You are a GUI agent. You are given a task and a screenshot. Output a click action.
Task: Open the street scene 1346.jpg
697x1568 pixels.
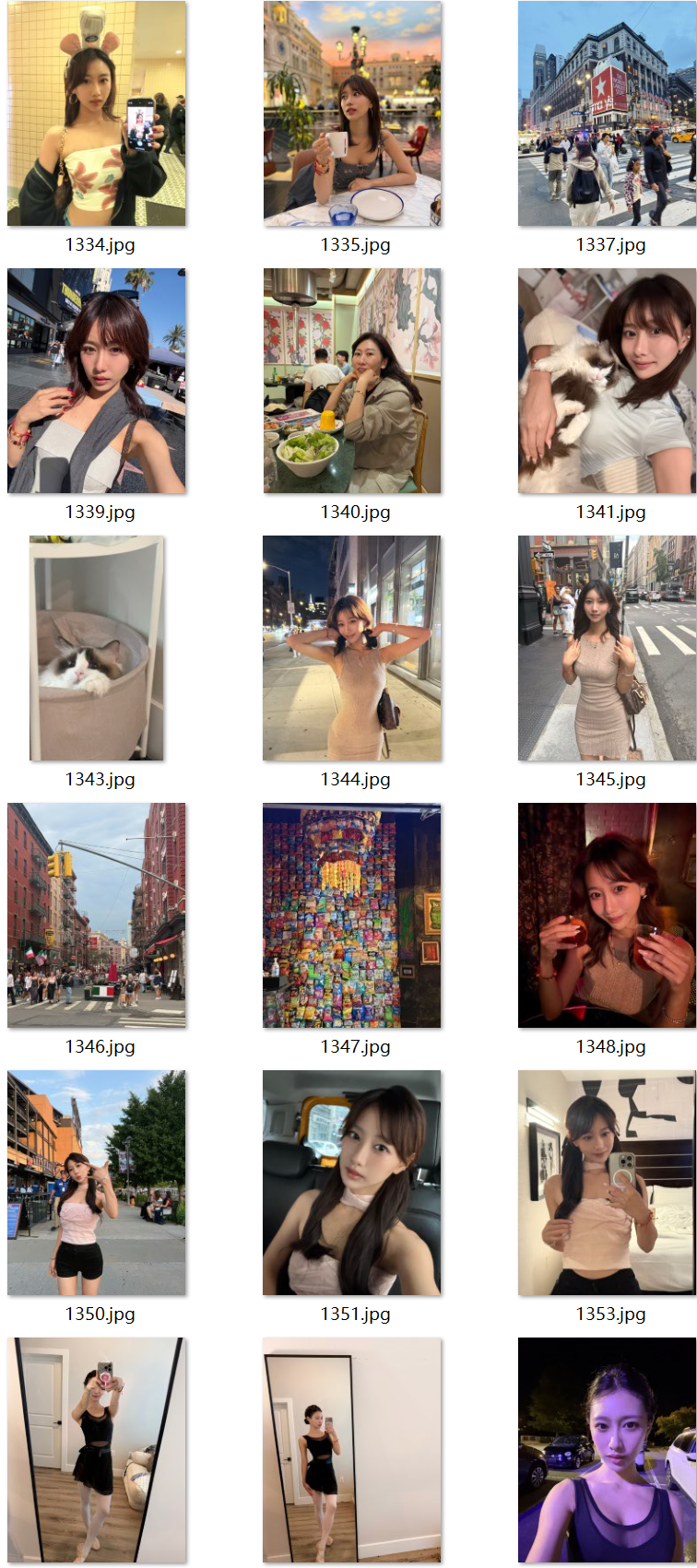(x=97, y=915)
